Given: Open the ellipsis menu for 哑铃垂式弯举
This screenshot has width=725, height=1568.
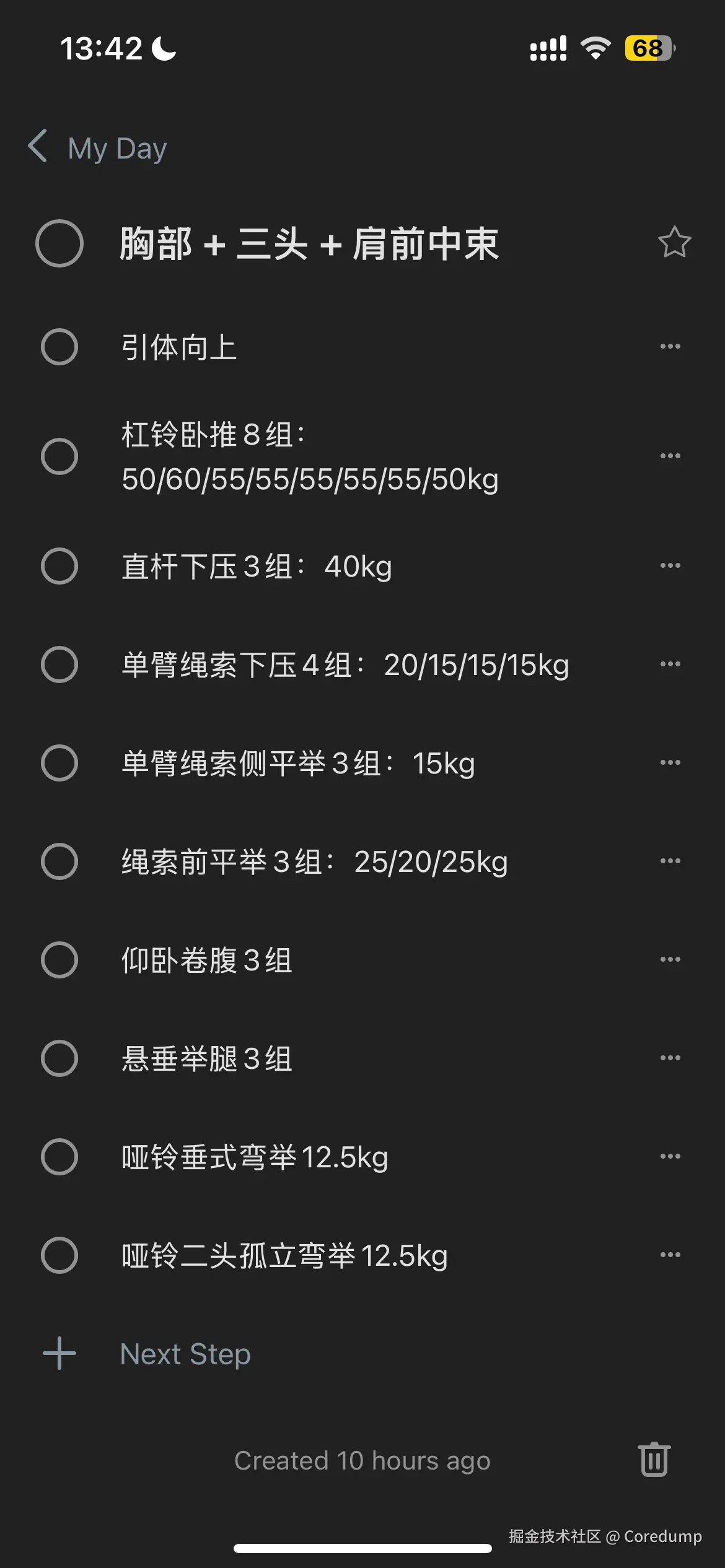Looking at the screenshot, I should [671, 1156].
